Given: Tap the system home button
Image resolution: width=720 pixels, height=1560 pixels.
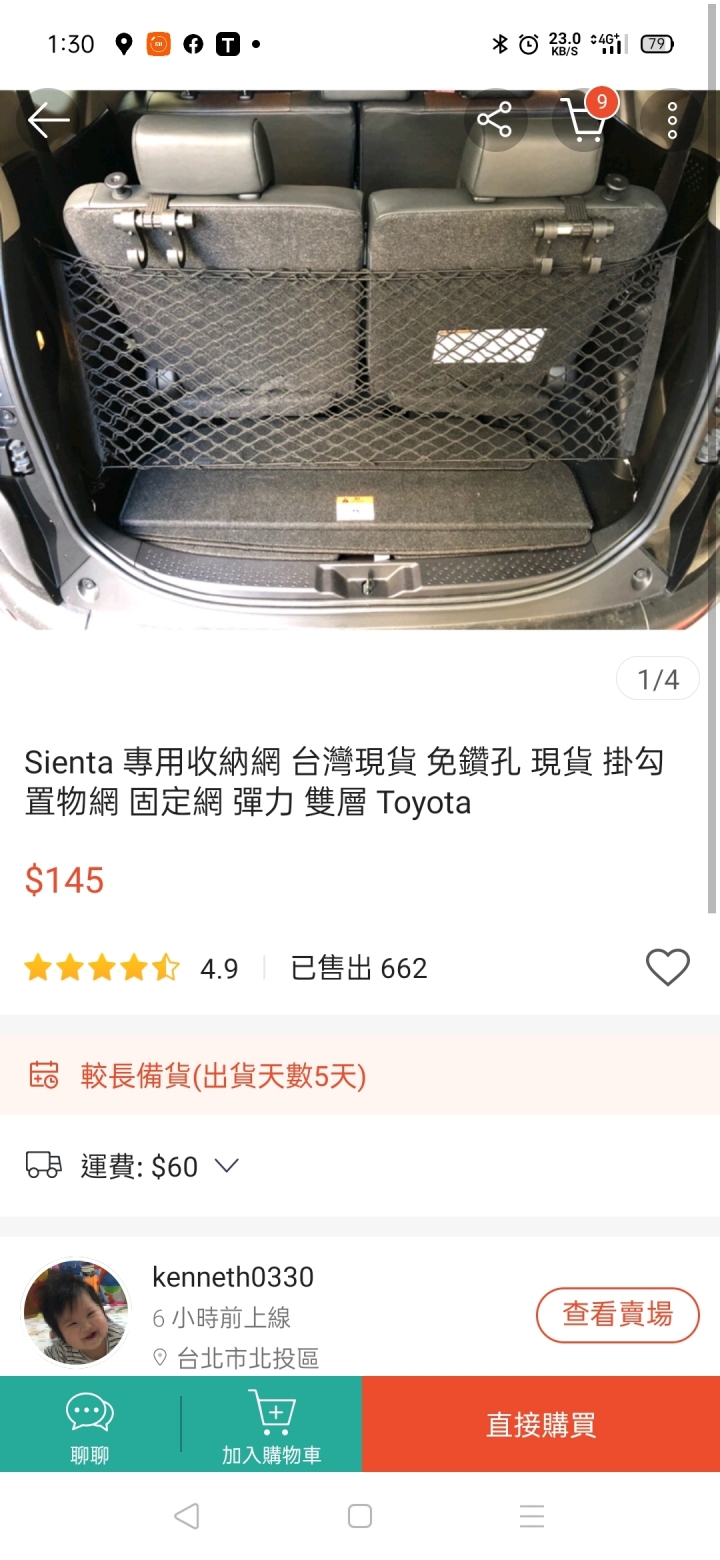Looking at the screenshot, I should [x=360, y=1516].
